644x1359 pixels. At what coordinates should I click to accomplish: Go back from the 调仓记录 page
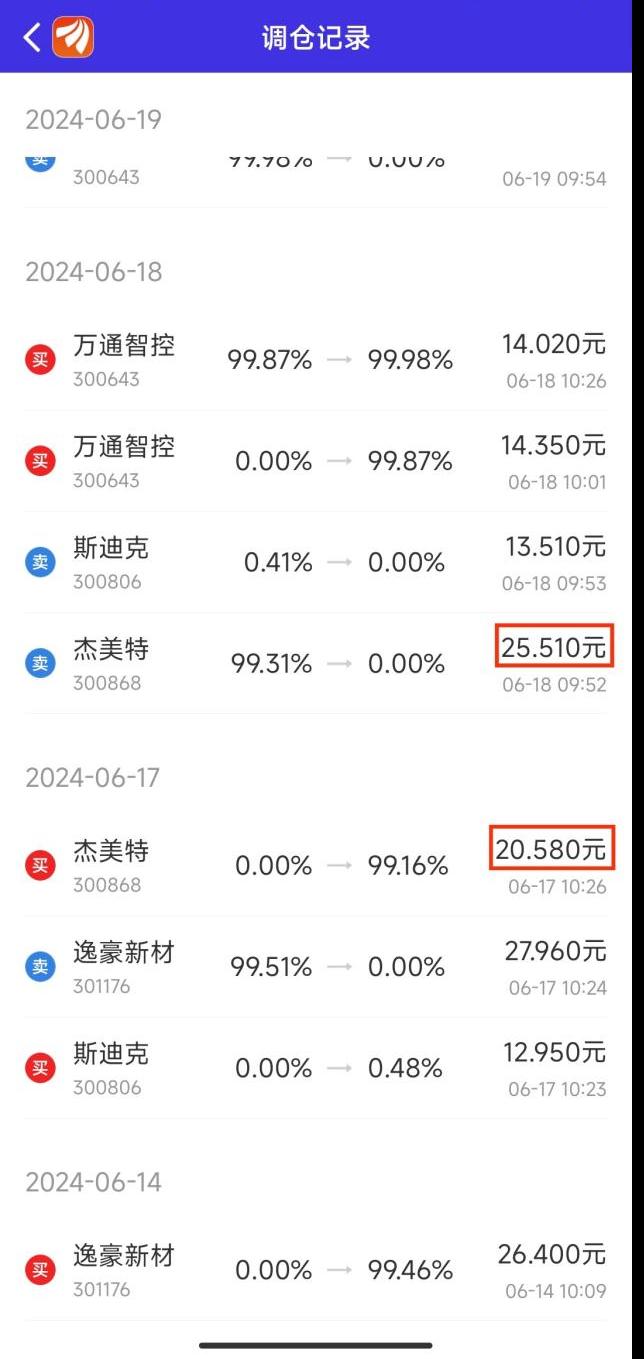[x=33, y=38]
